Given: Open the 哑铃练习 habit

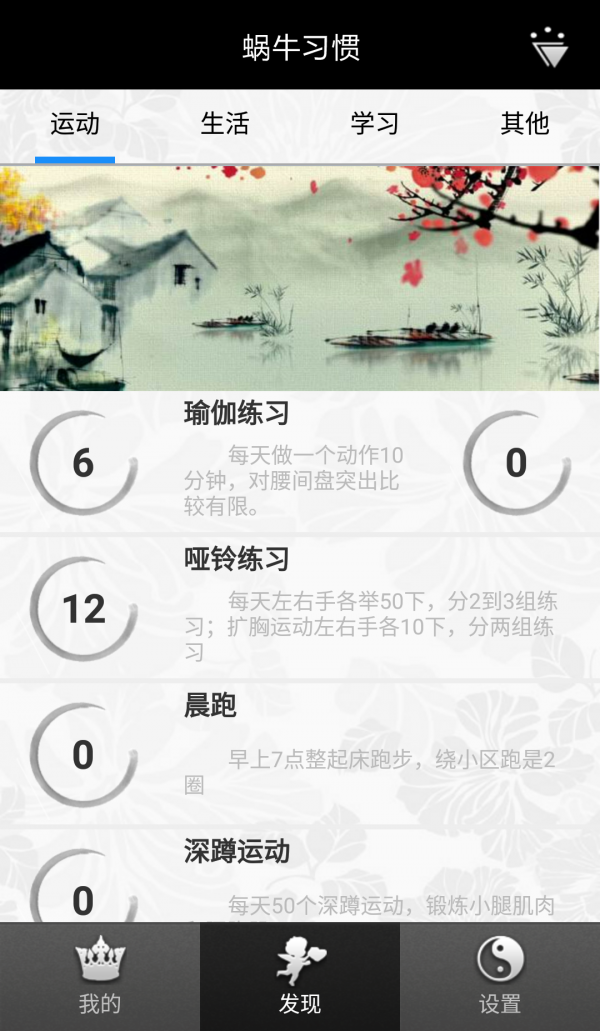Looking at the screenshot, I should tap(300, 607).
